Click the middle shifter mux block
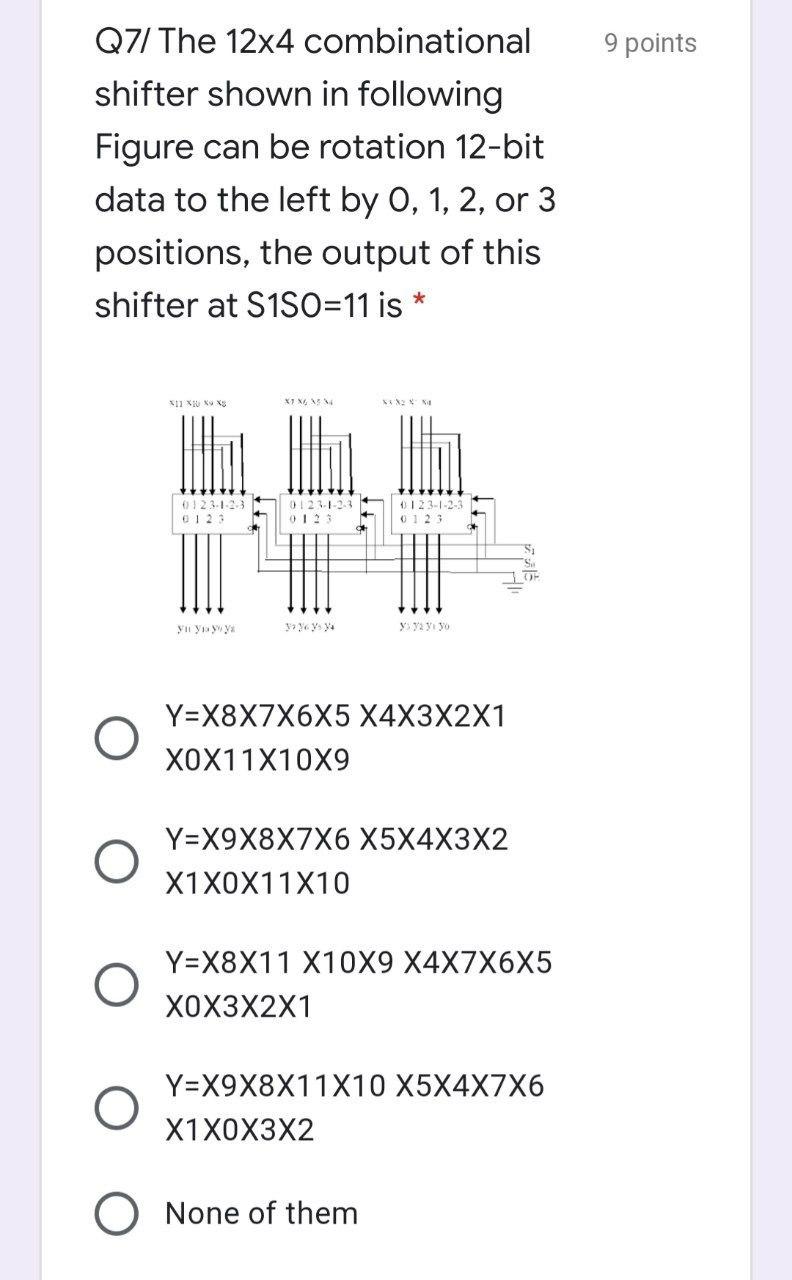Screen dimensions: 792x1280 (x=323, y=513)
